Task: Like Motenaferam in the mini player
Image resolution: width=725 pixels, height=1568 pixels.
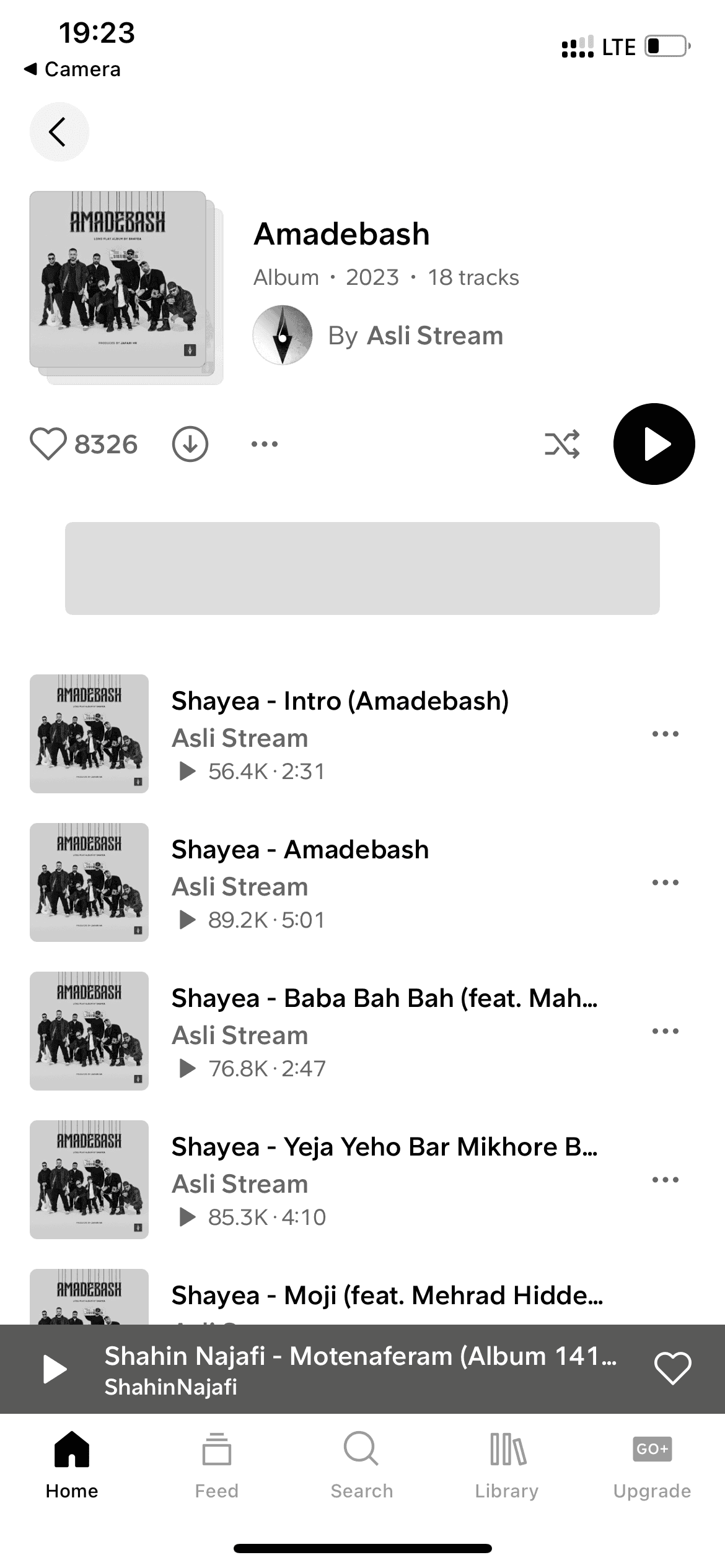Action: [672, 1369]
